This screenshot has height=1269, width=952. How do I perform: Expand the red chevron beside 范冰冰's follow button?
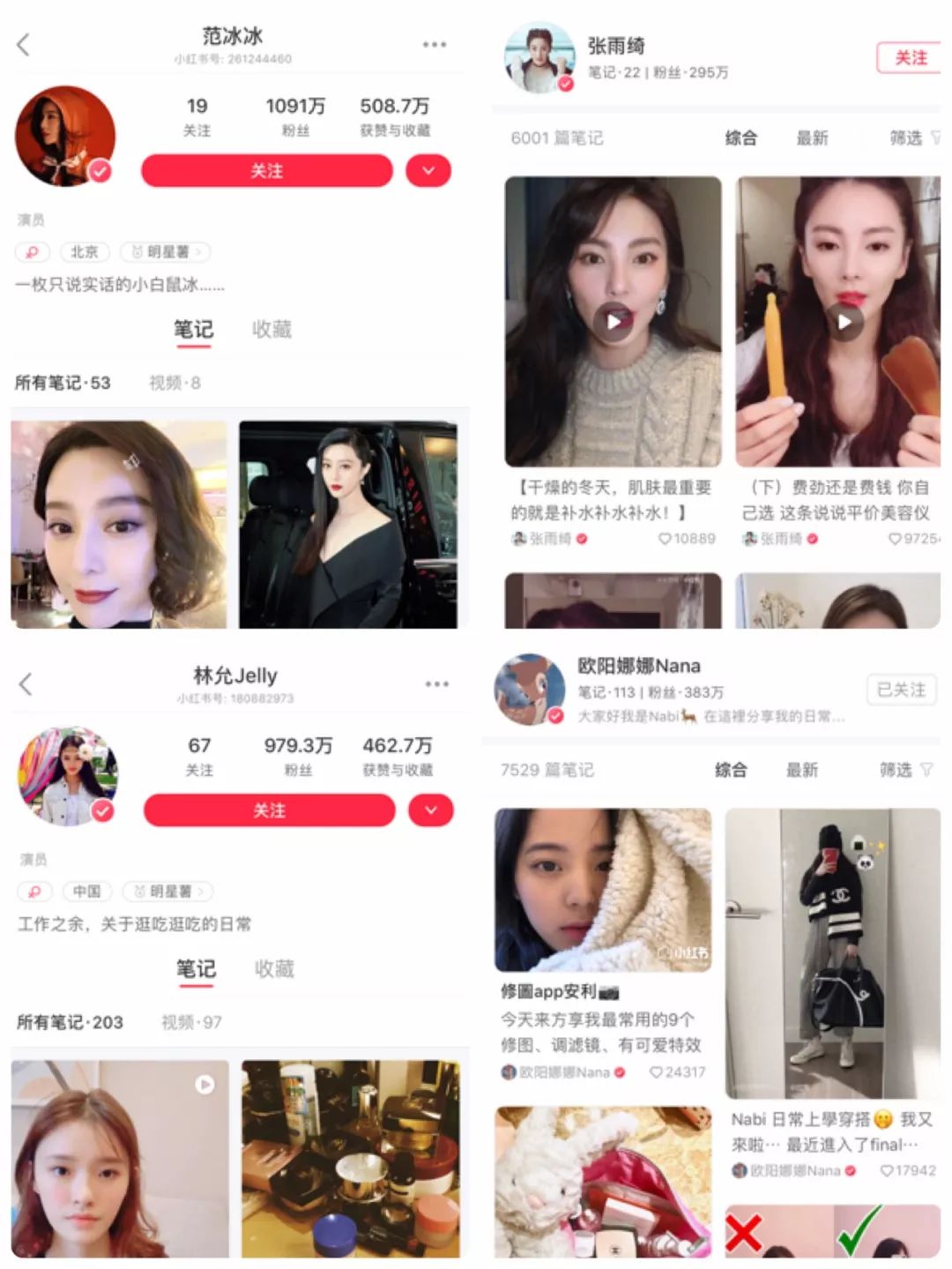click(428, 170)
